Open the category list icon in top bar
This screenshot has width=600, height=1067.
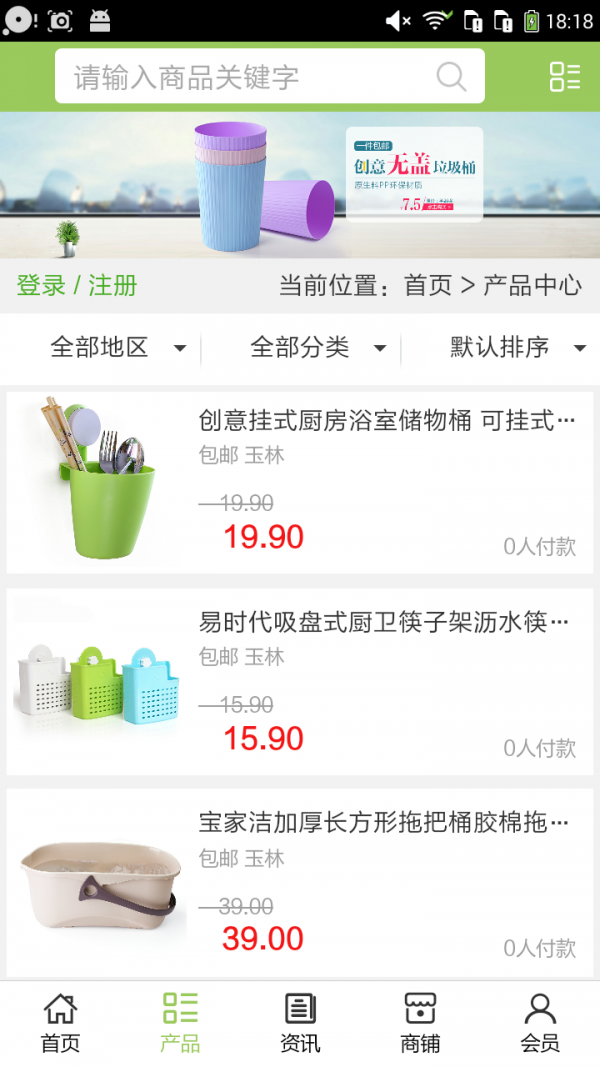click(564, 77)
